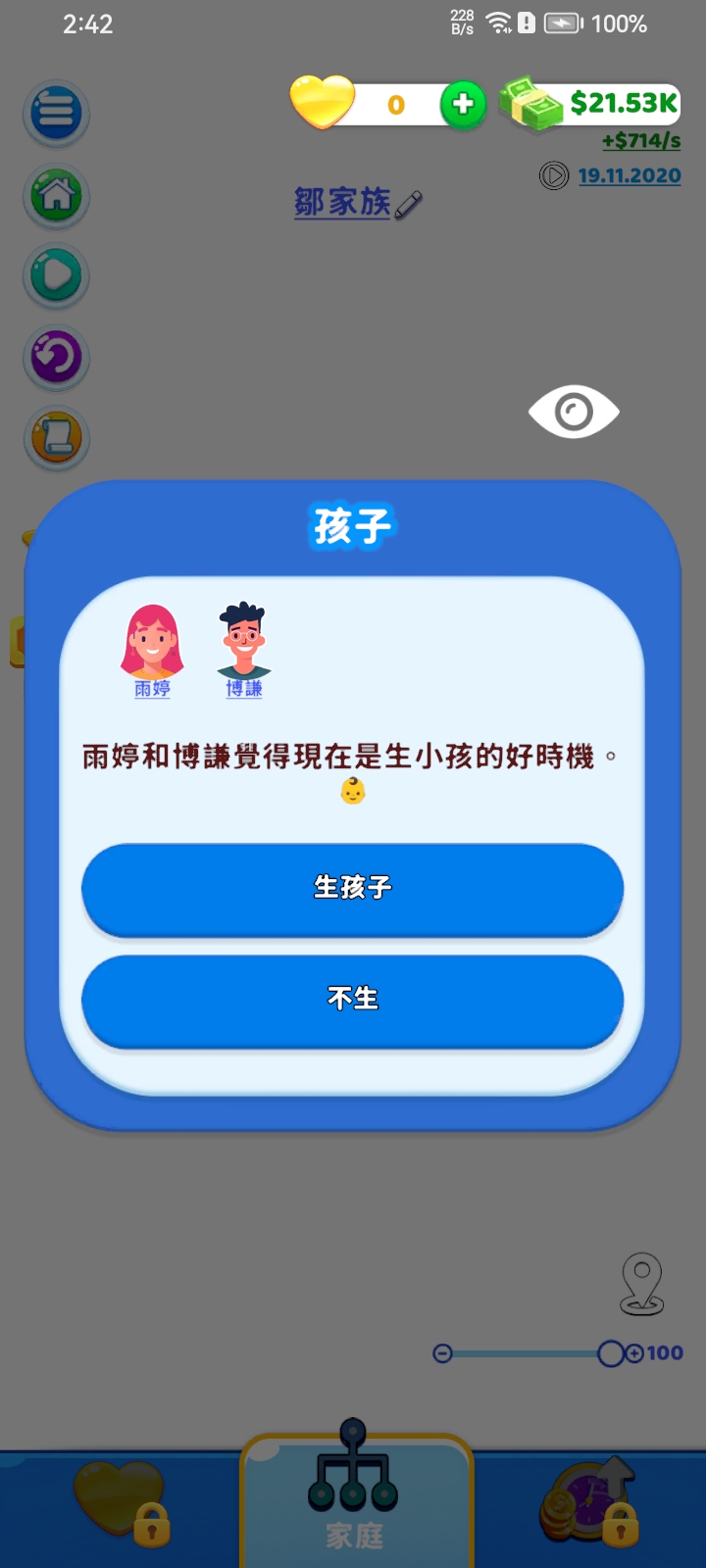Image resolution: width=706 pixels, height=1568 pixels.
Task: Zoom out with the minus icon
Action: pyautogui.click(x=443, y=1353)
